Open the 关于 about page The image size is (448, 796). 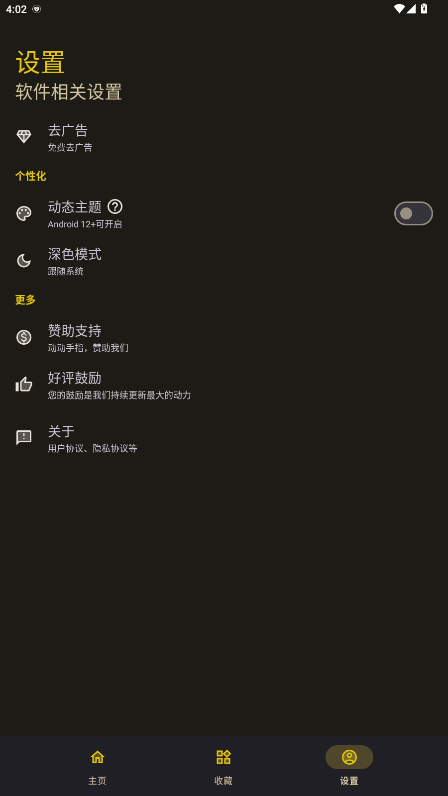point(224,438)
